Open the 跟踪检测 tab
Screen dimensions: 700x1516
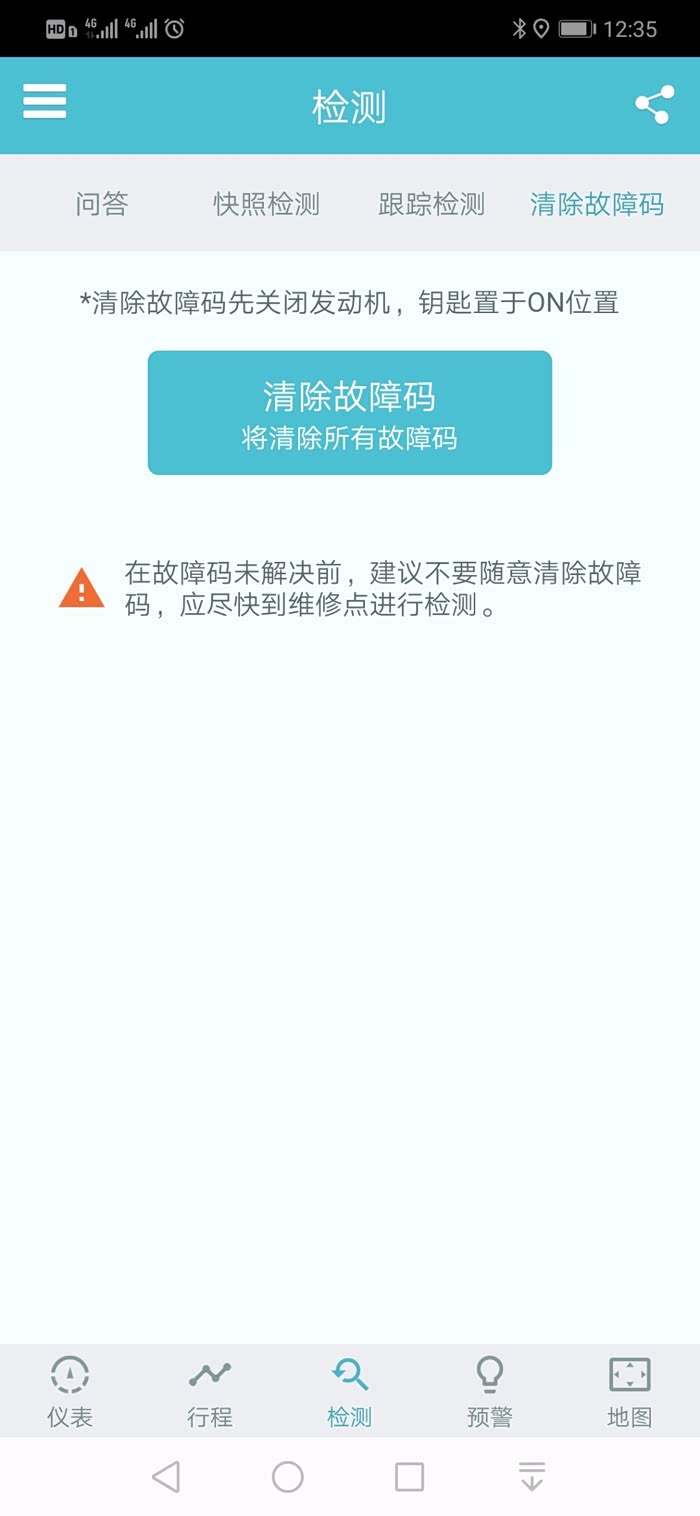(432, 204)
